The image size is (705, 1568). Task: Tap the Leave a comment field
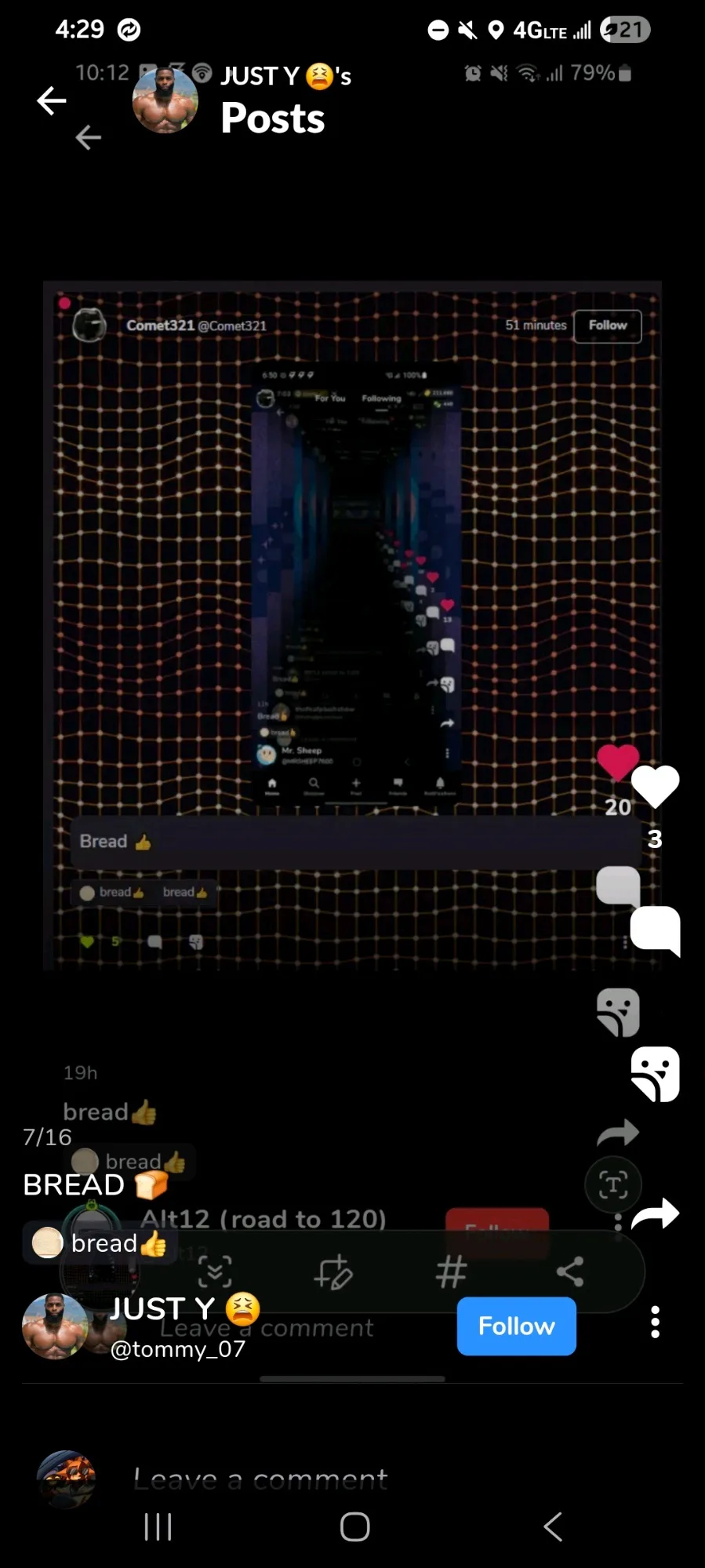pyautogui.click(x=260, y=1479)
